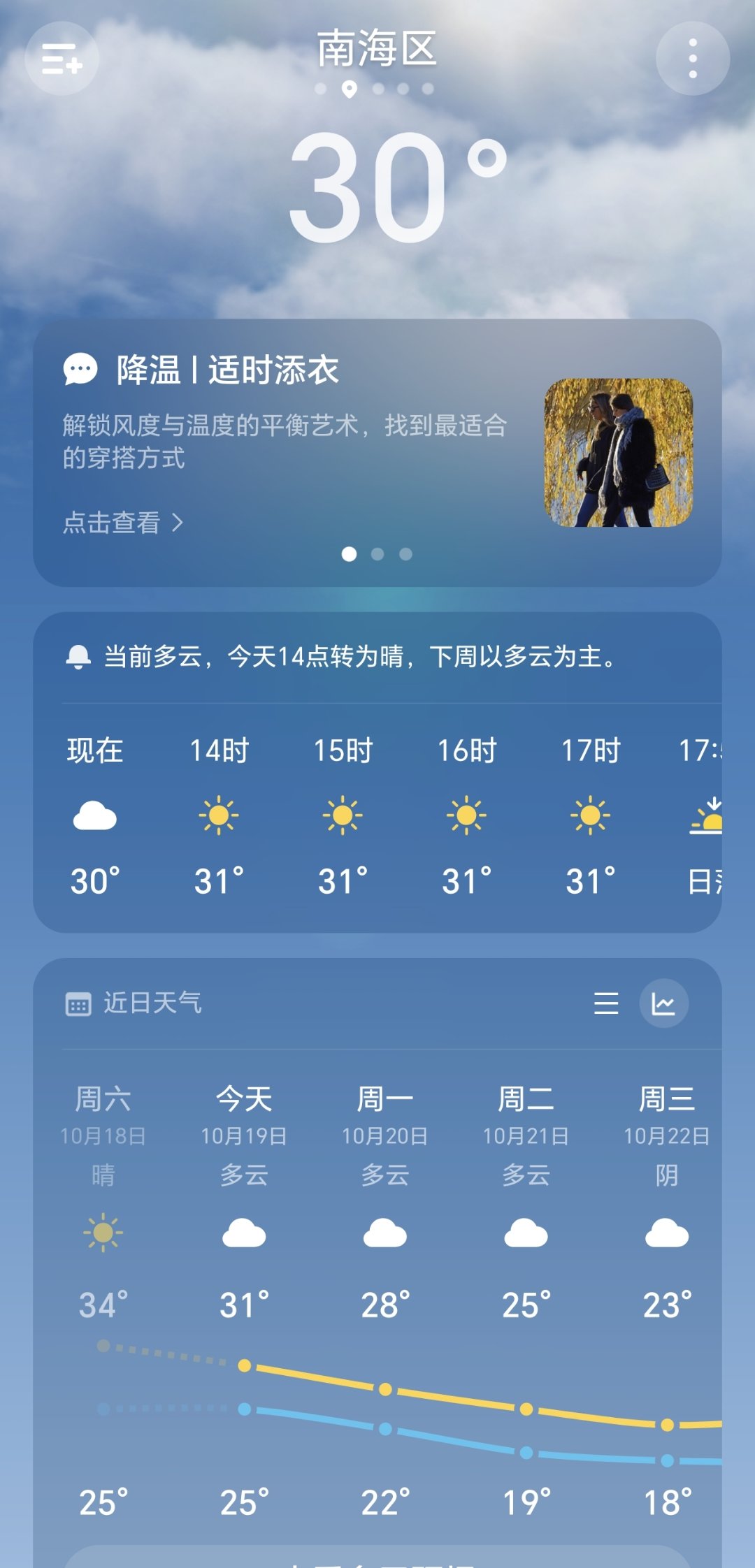
Task: Open the city list management icon
Action: click(x=62, y=58)
